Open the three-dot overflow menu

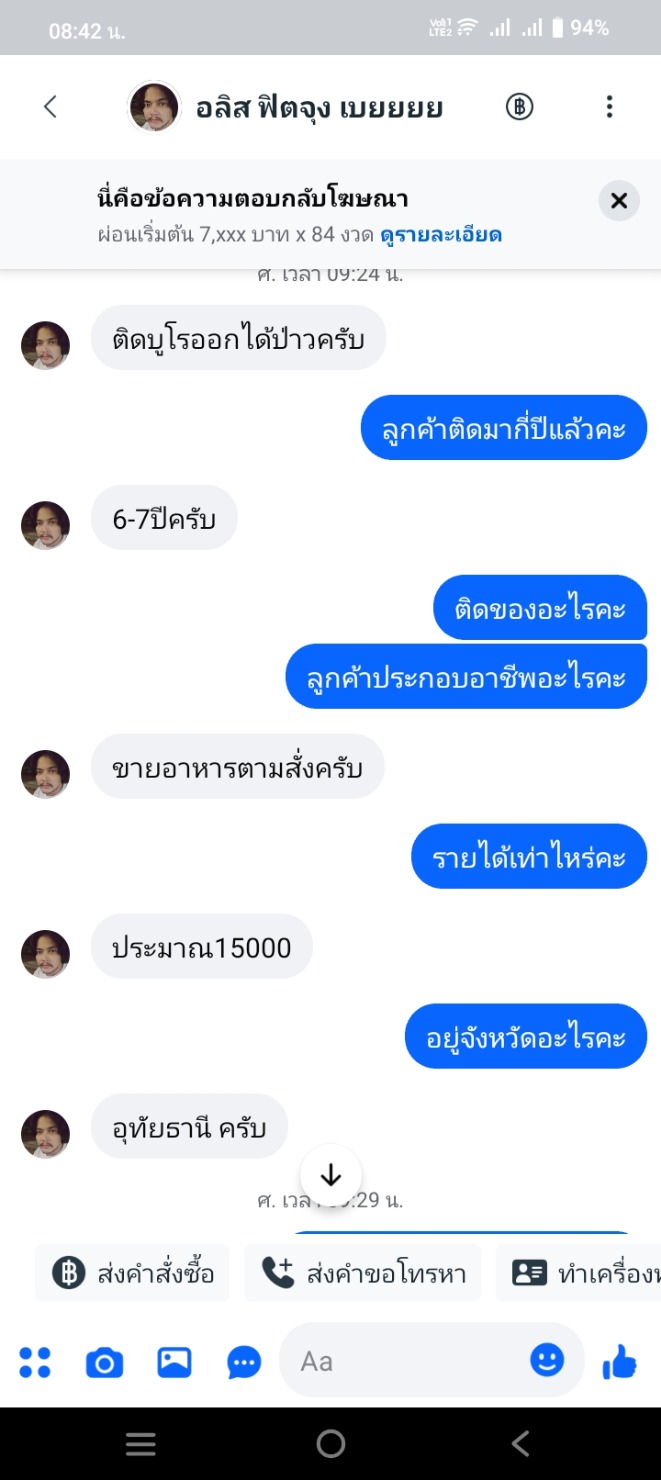pyautogui.click(x=609, y=107)
